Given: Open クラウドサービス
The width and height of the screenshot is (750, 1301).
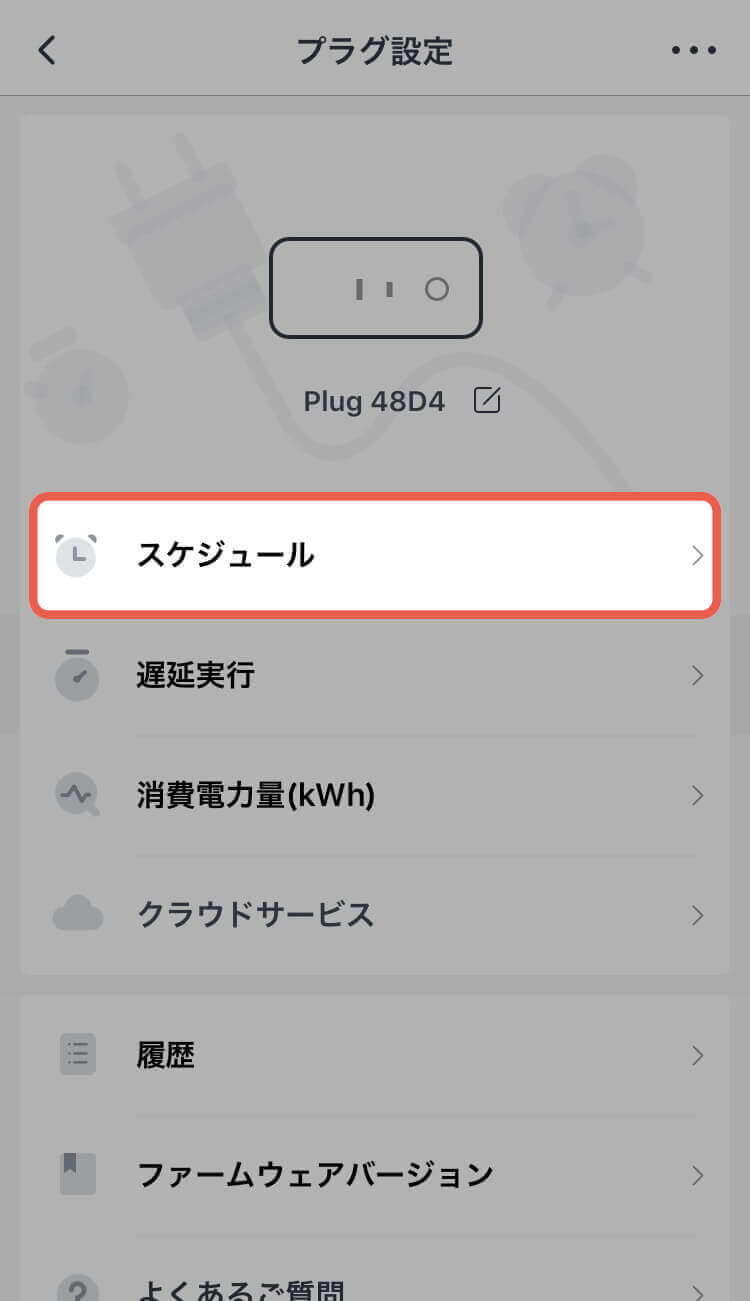Looking at the screenshot, I should 375,915.
